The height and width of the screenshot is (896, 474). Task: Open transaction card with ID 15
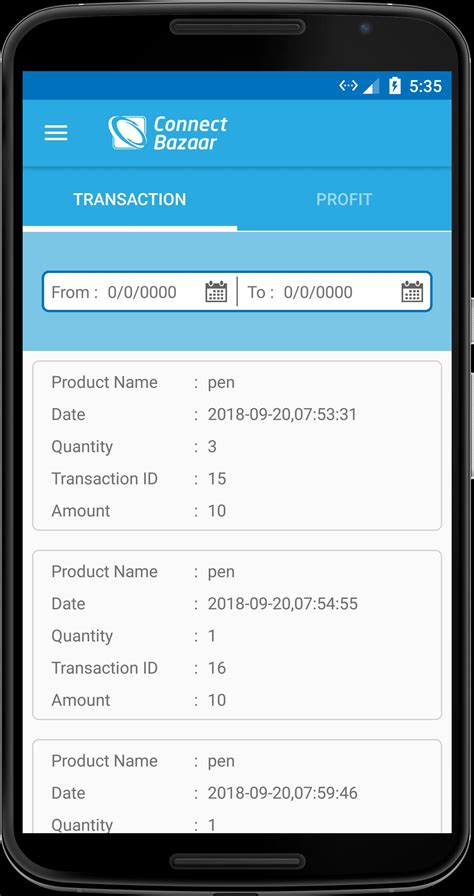237,446
